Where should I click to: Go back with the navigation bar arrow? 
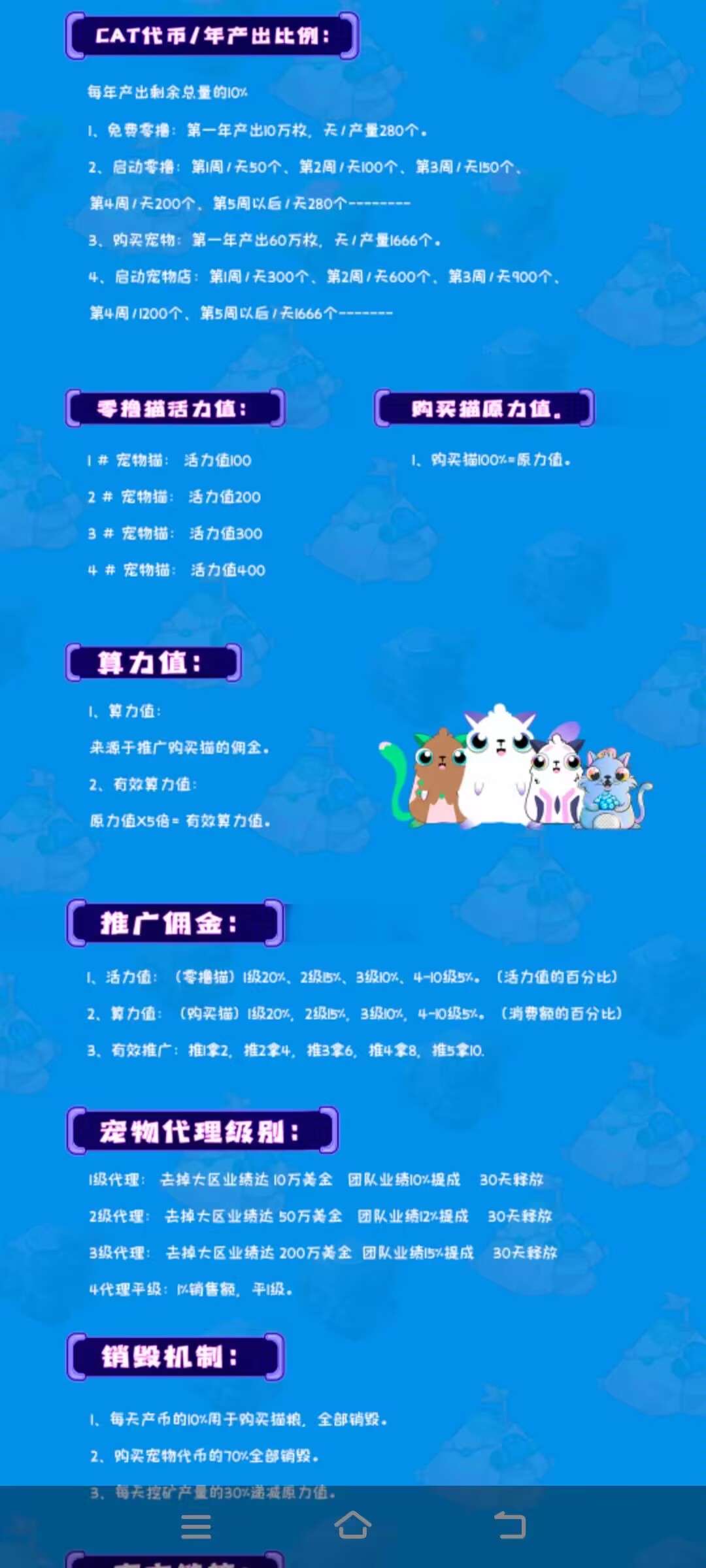510,1526
